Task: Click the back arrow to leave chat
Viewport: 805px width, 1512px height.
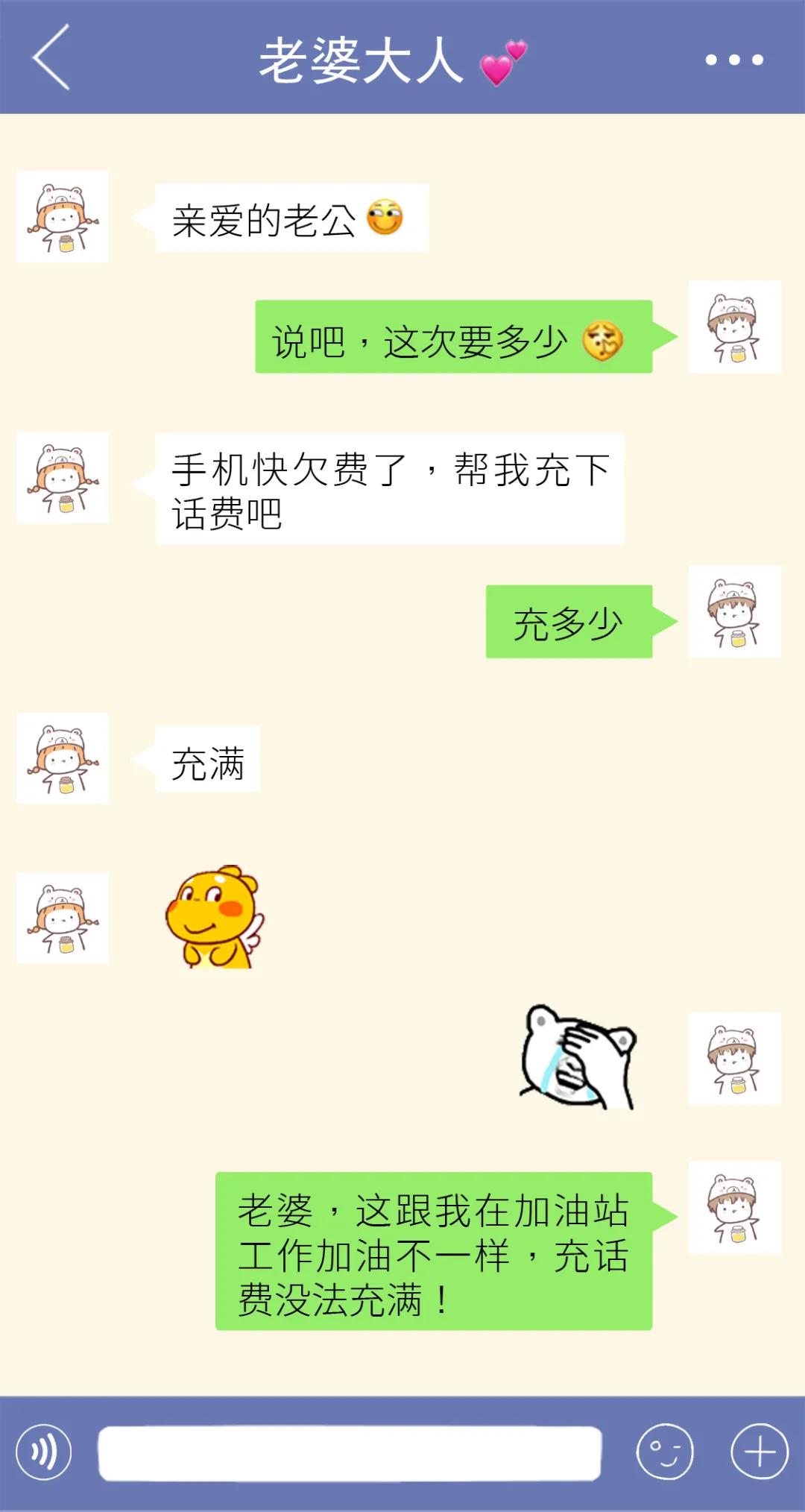Action: (50, 61)
